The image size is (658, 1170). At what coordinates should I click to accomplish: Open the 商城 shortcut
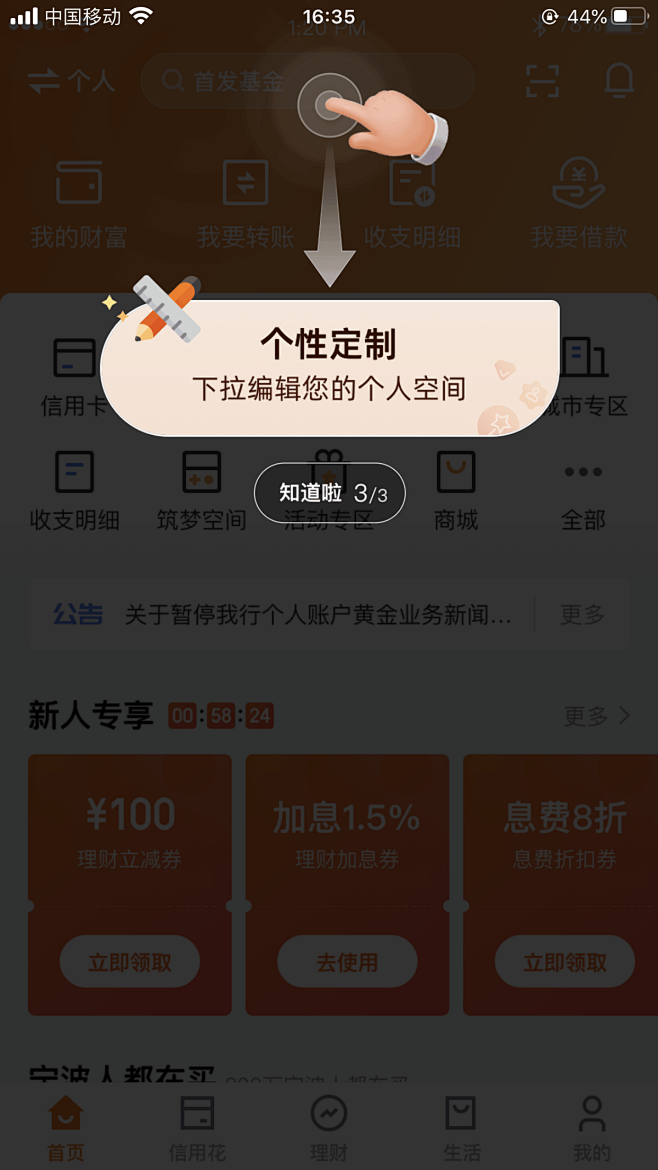(456, 490)
